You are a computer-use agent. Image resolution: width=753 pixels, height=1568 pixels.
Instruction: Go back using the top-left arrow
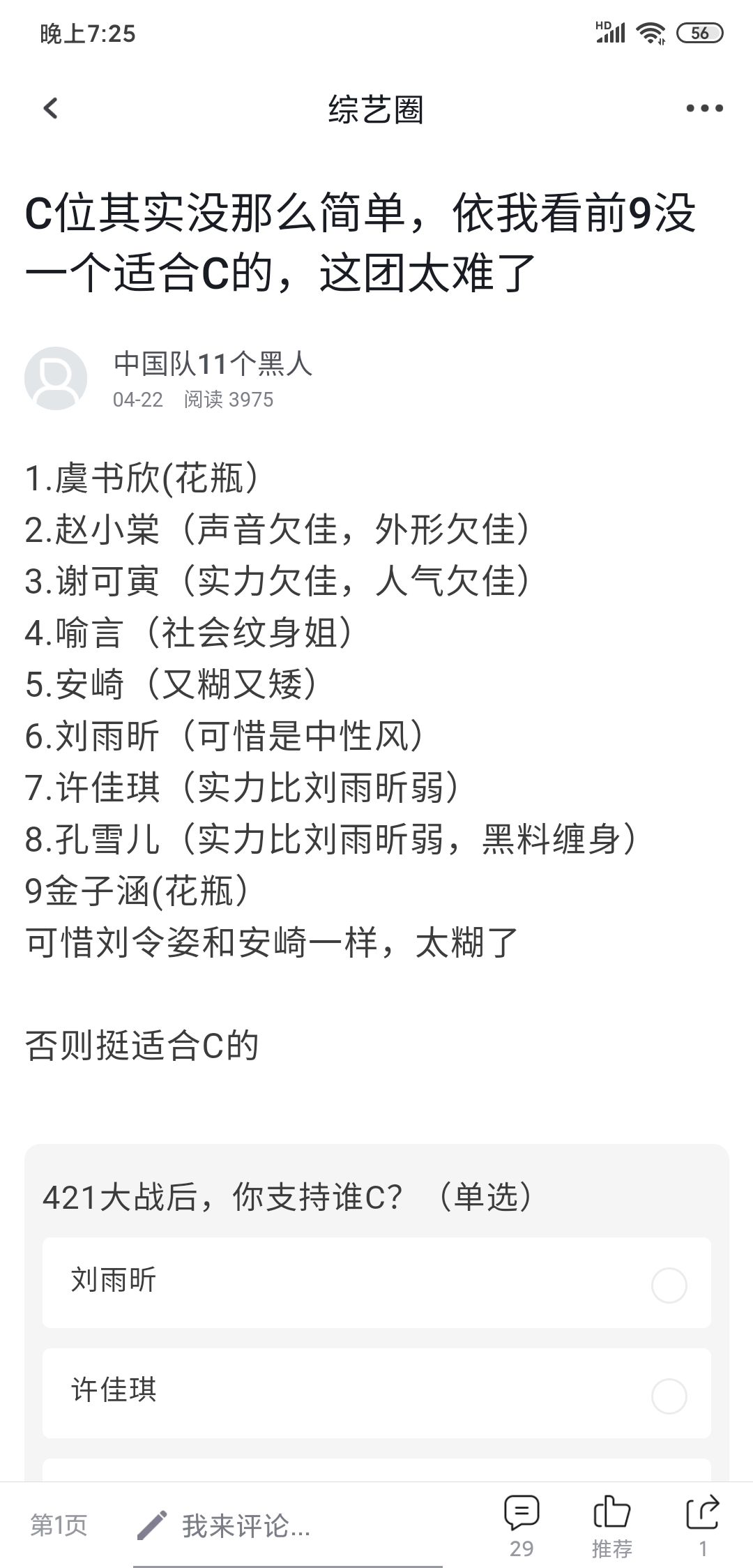pyautogui.click(x=50, y=108)
